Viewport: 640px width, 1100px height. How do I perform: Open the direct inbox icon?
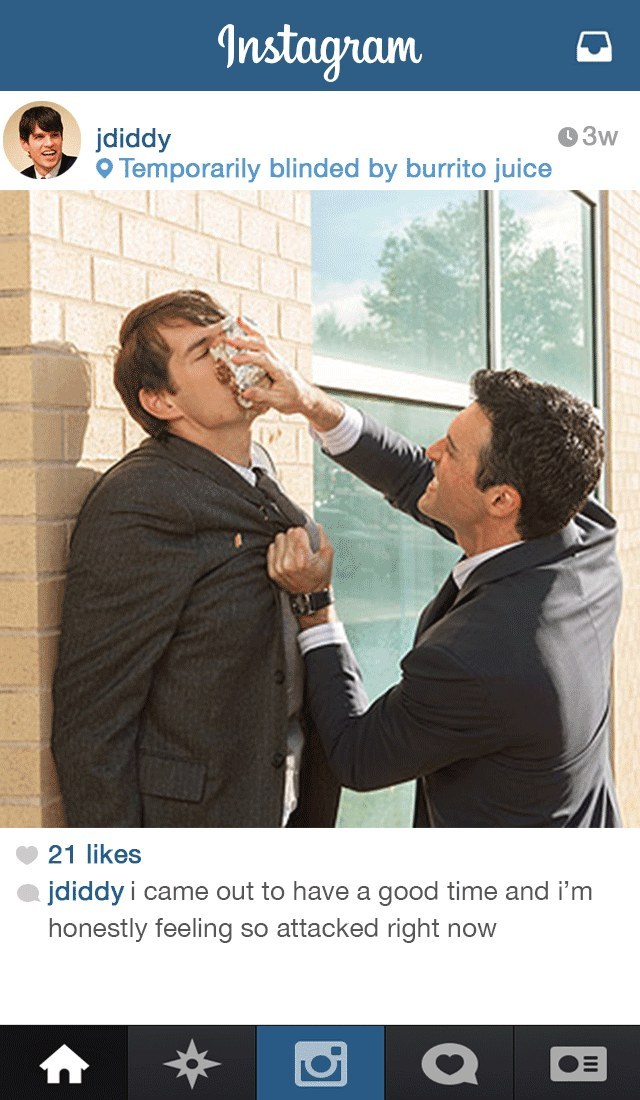click(594, 48)
